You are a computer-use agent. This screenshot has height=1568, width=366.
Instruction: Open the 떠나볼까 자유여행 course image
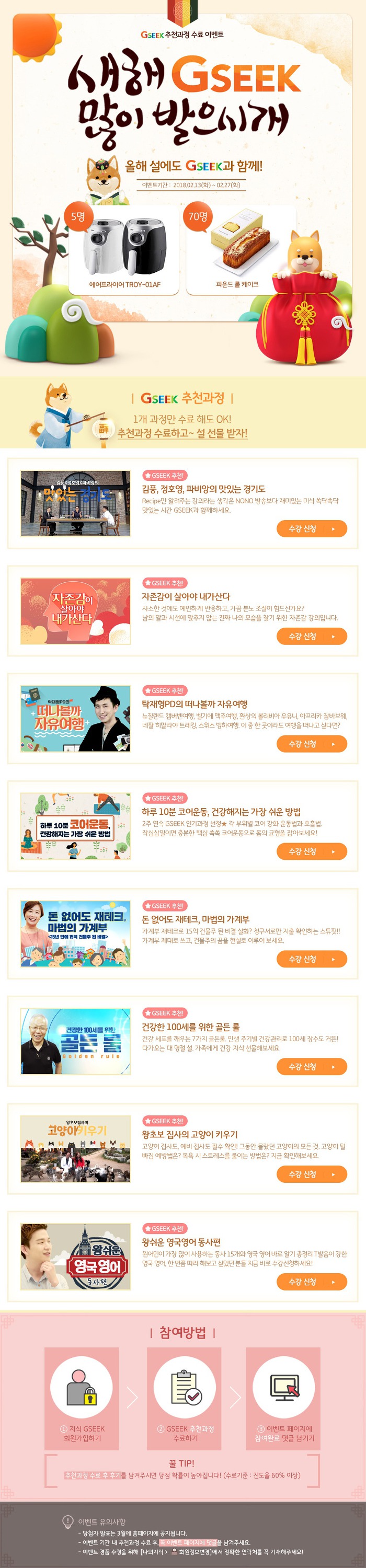(x=75, y=718)
